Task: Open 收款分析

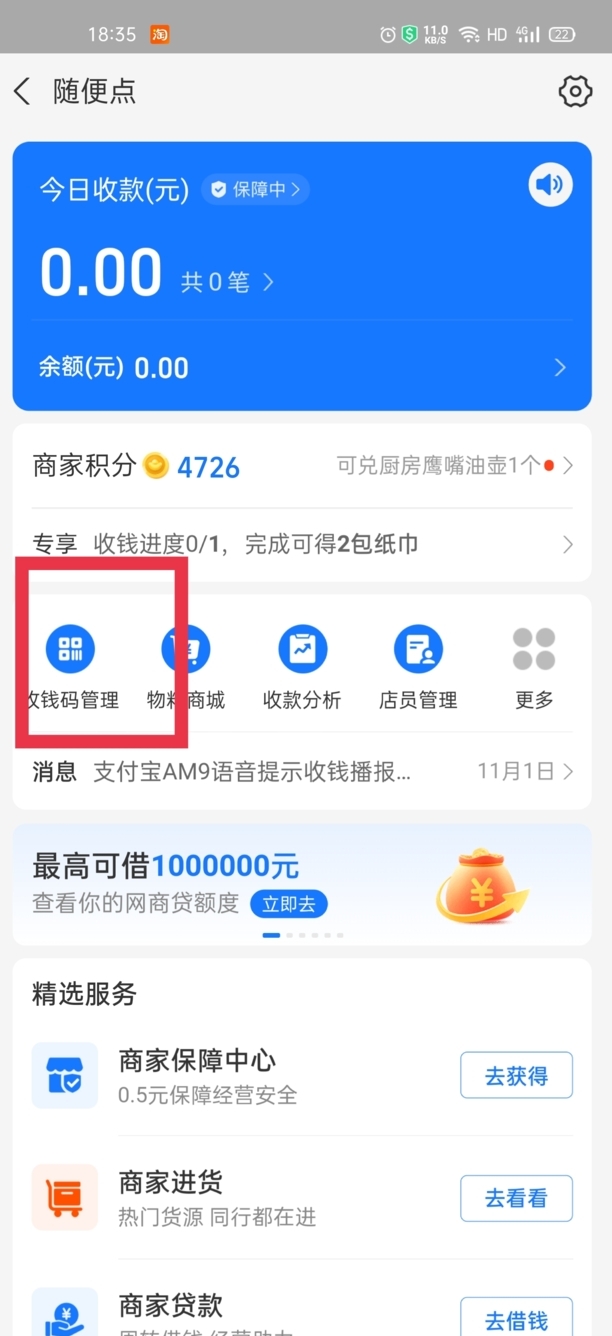Action: tap(302, 666)
